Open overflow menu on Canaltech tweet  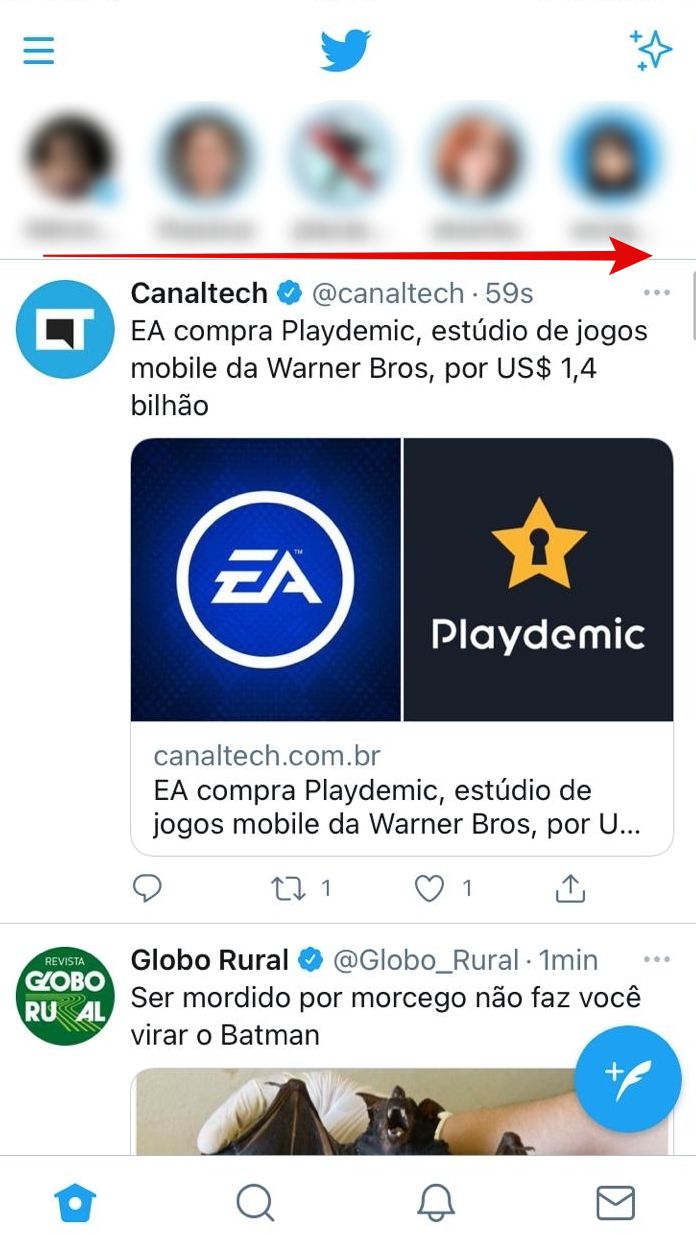point(657,293)
